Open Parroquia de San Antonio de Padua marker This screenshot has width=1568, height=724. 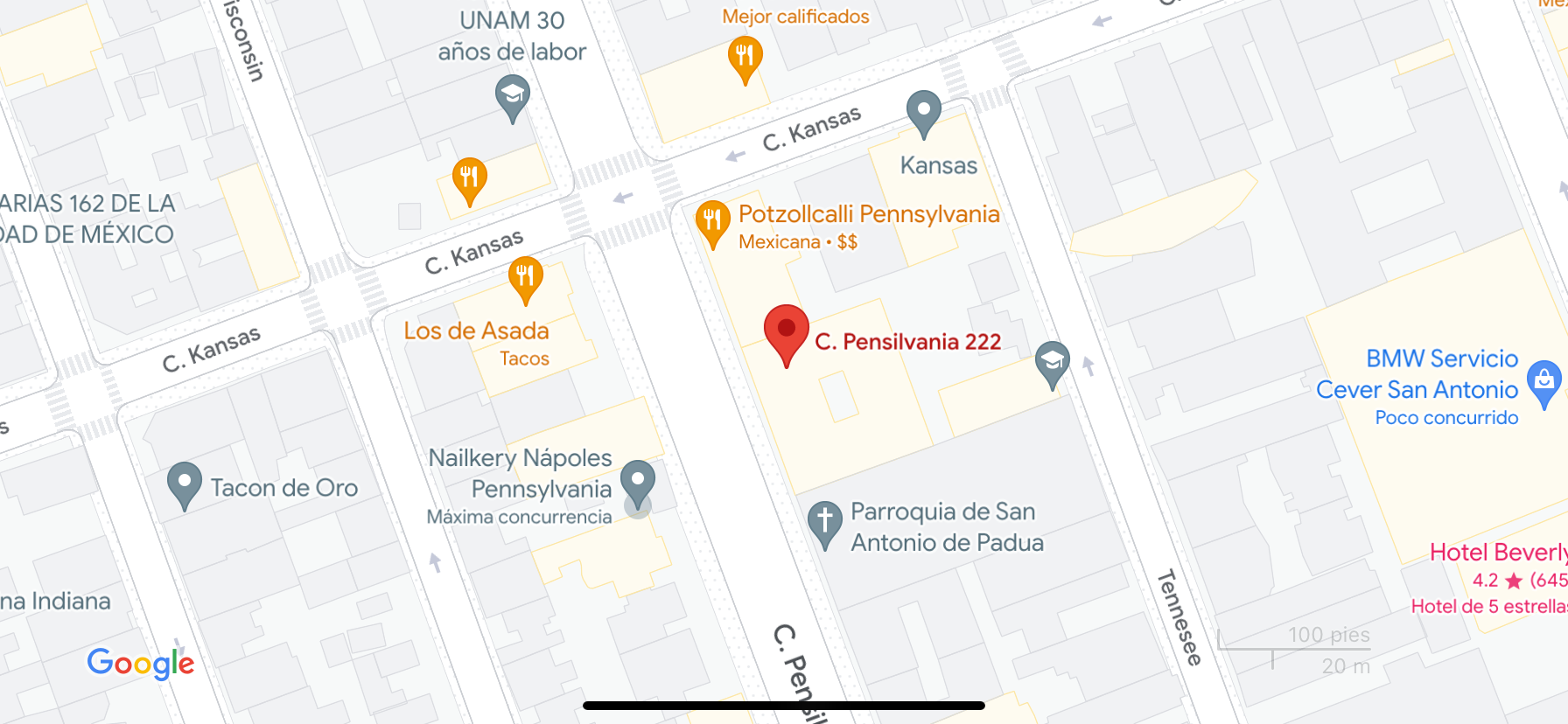tap(824, 526)
